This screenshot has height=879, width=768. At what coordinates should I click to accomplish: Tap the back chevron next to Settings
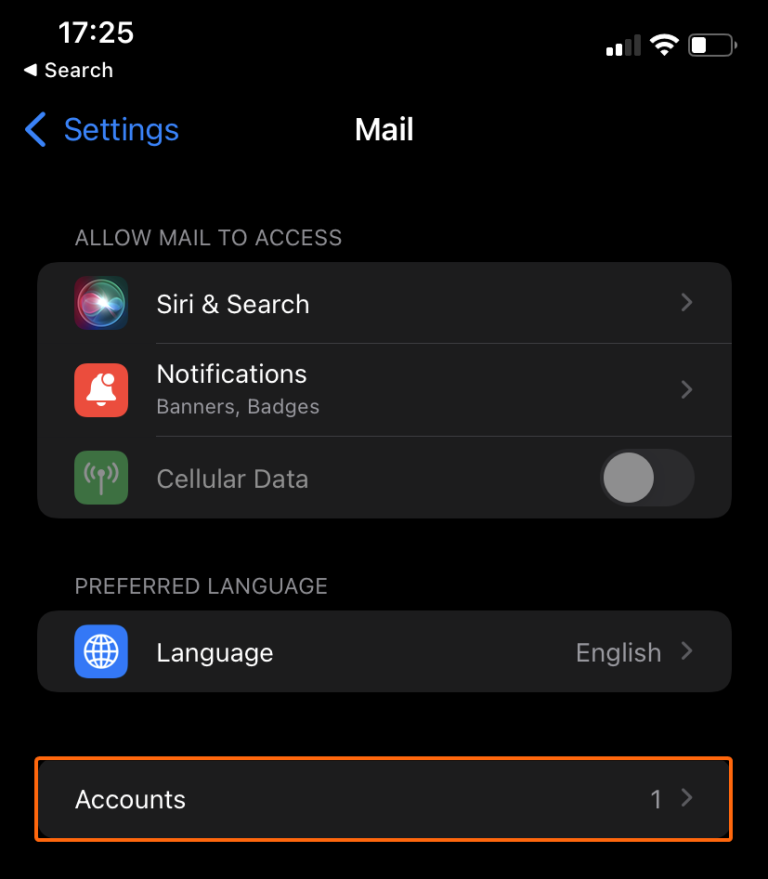[36, 129]
